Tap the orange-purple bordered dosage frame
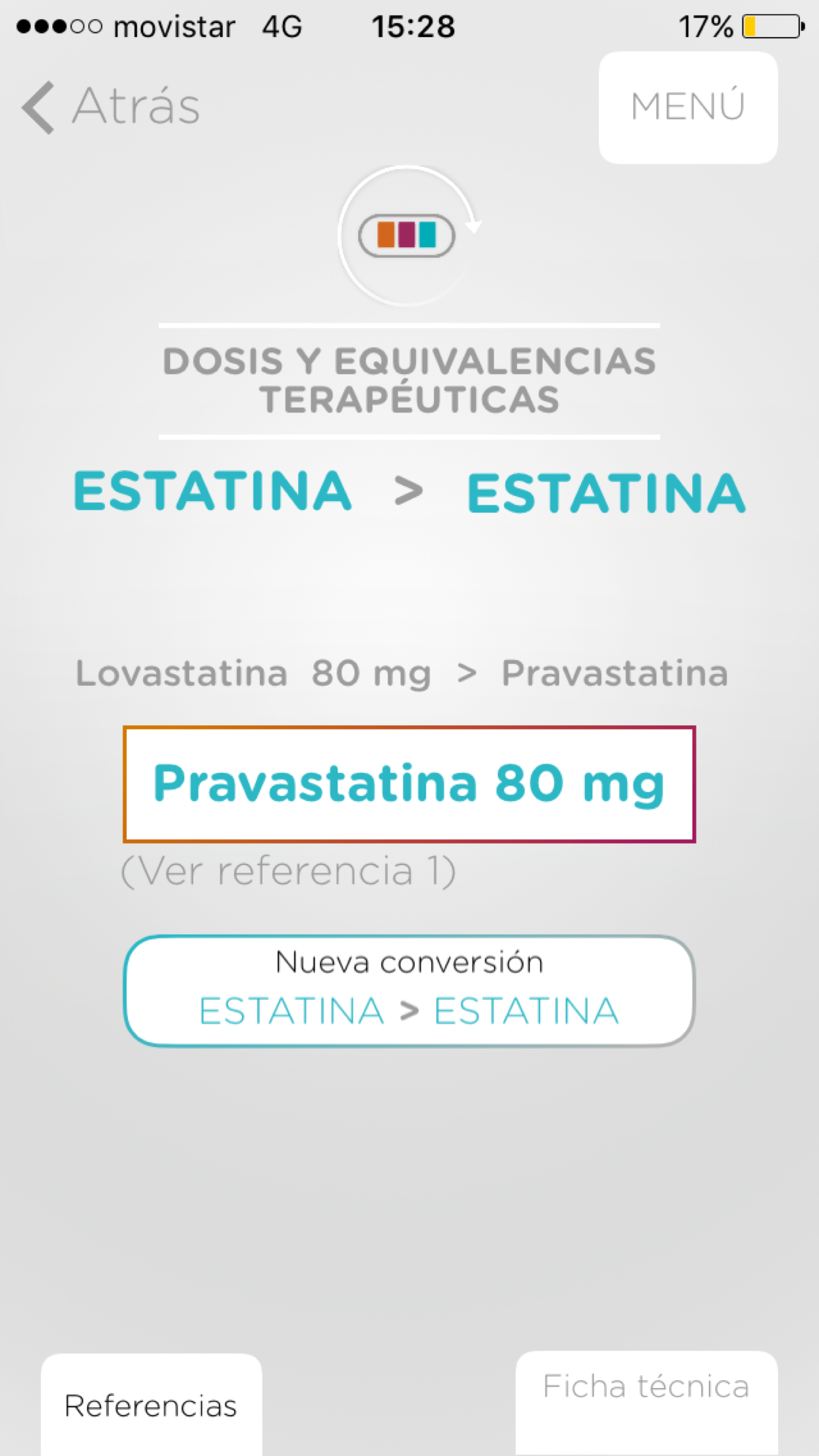Image resolution: width=819 pixels, height=1456 pixels. coord(409,783)
